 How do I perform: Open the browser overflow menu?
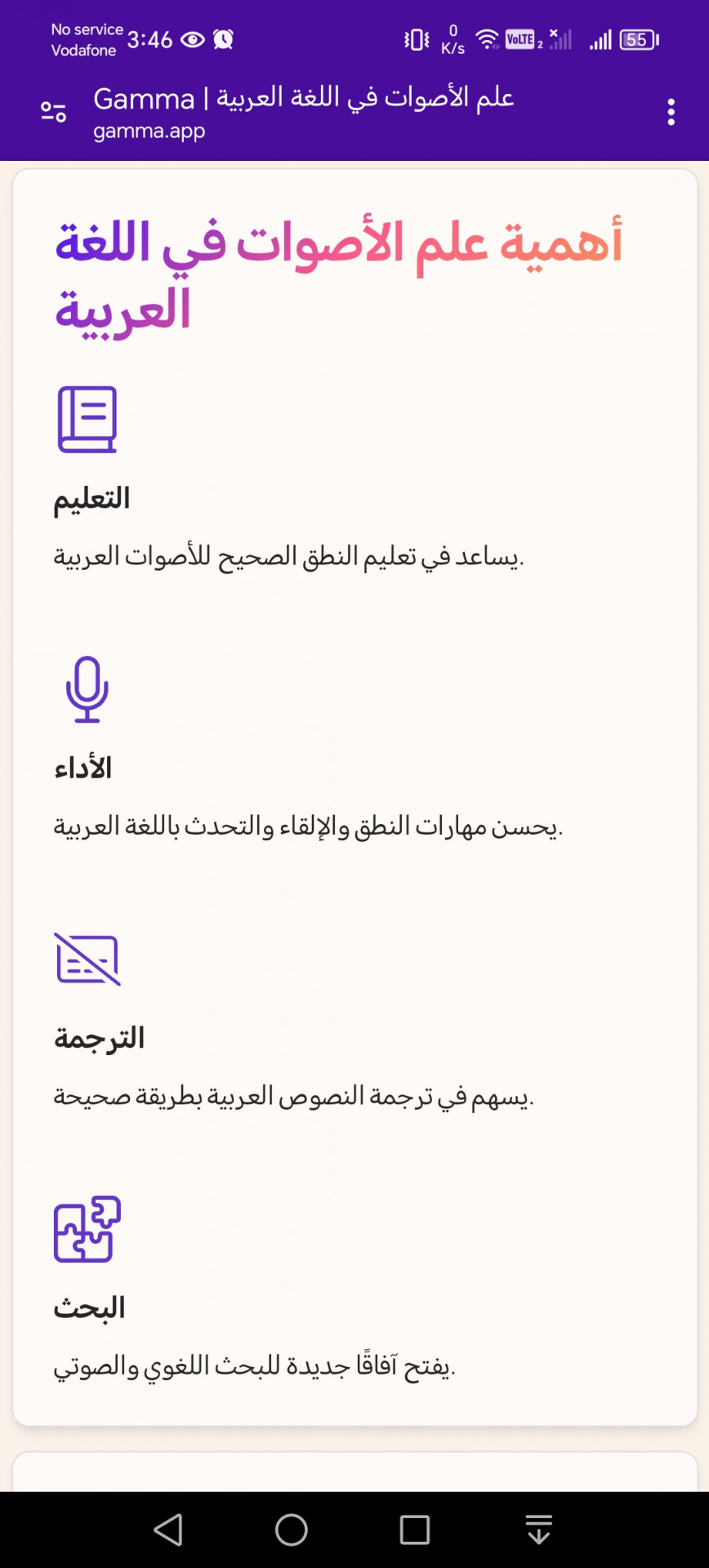pos(671,112)
